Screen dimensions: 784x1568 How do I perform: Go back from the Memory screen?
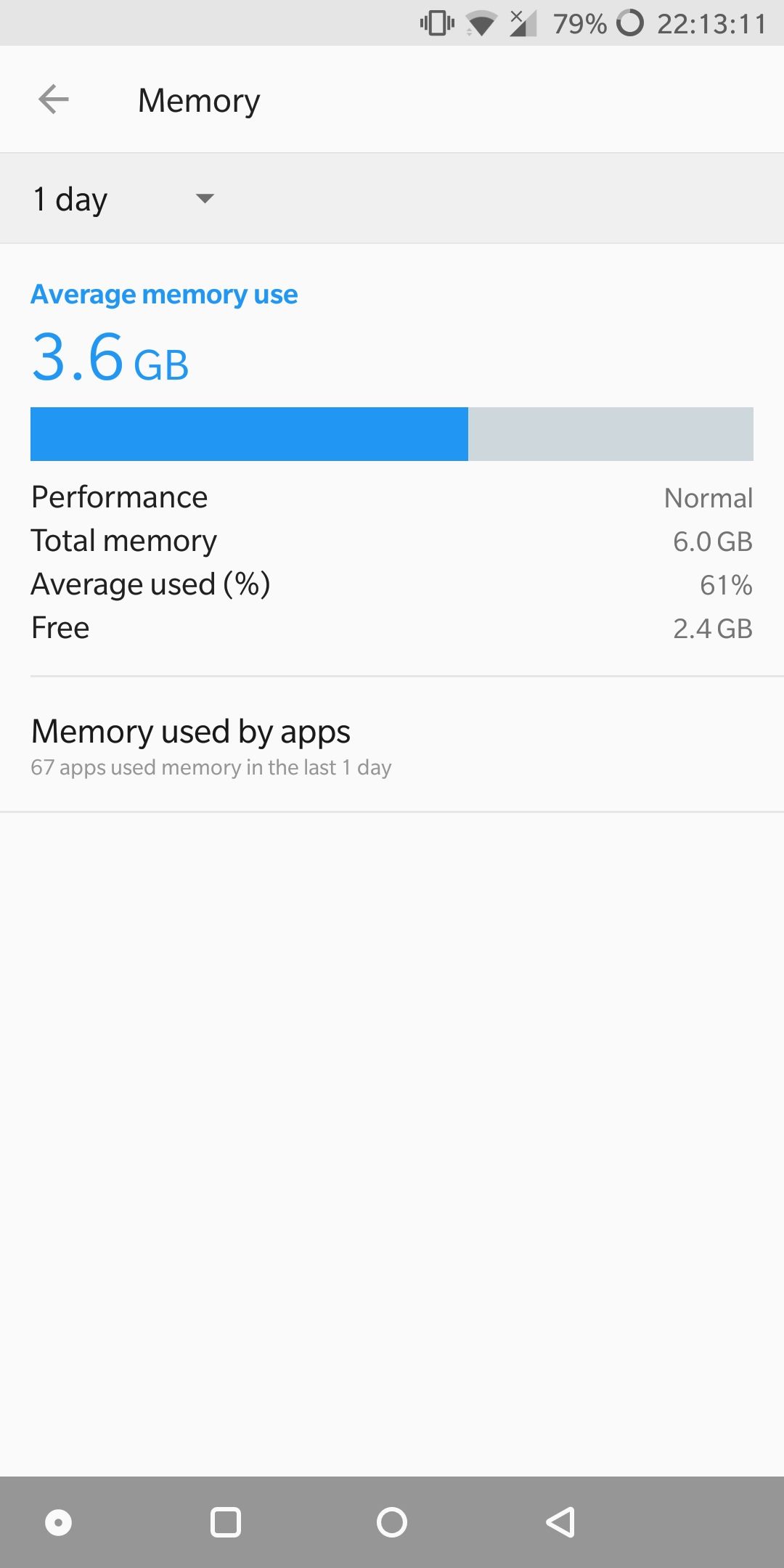(54, 99)
